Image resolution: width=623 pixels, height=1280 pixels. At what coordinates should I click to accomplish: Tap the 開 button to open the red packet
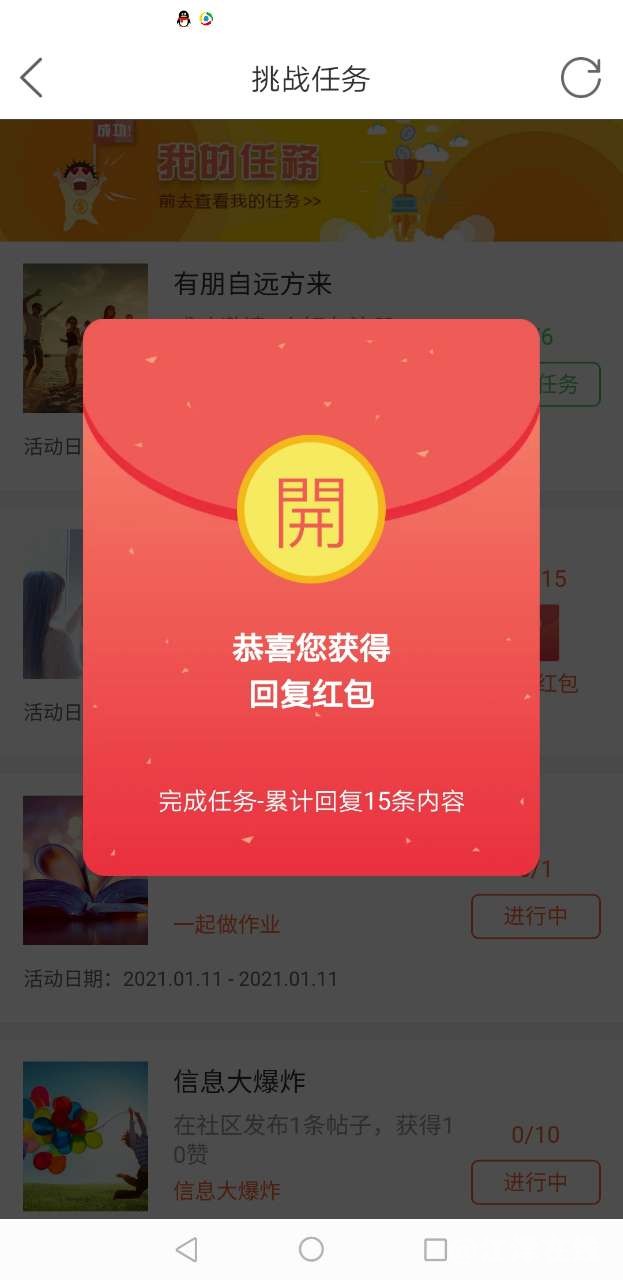coord(311,509)
